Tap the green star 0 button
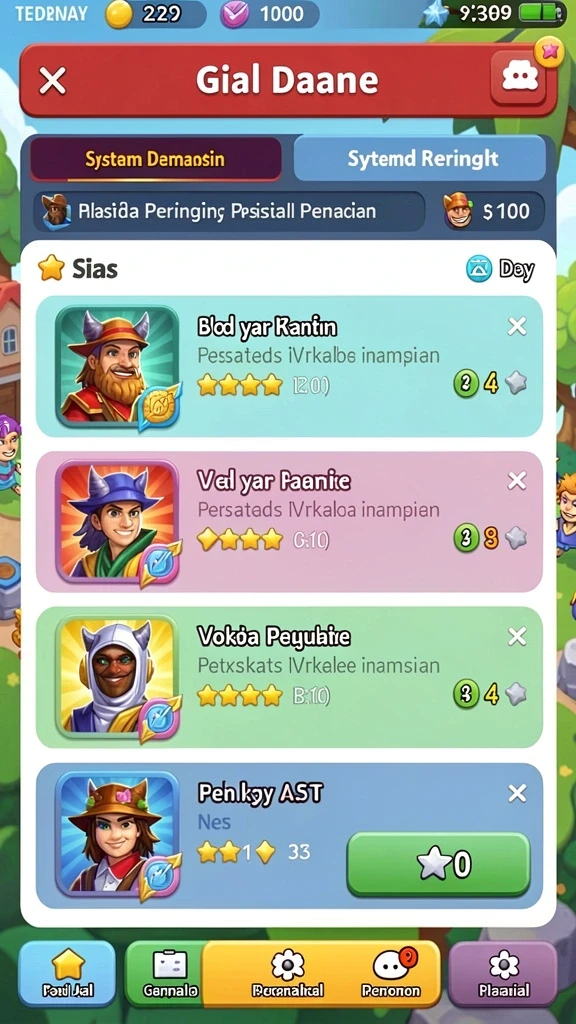The width and height of the screenshot is (576, 1024). (x=438, y=865)
